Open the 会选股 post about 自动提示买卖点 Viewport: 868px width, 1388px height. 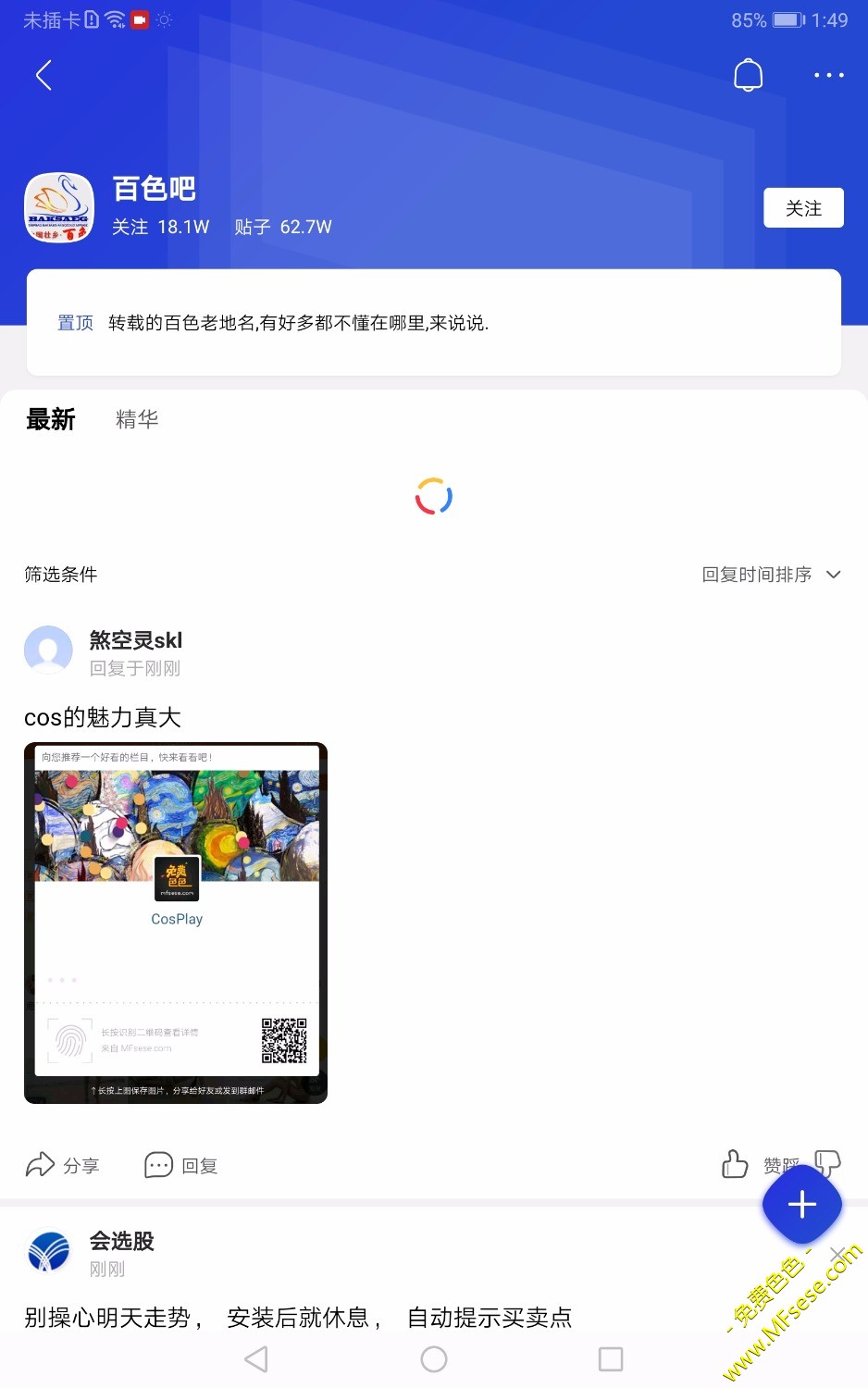pyautogui.click(x=298, y=1317)
